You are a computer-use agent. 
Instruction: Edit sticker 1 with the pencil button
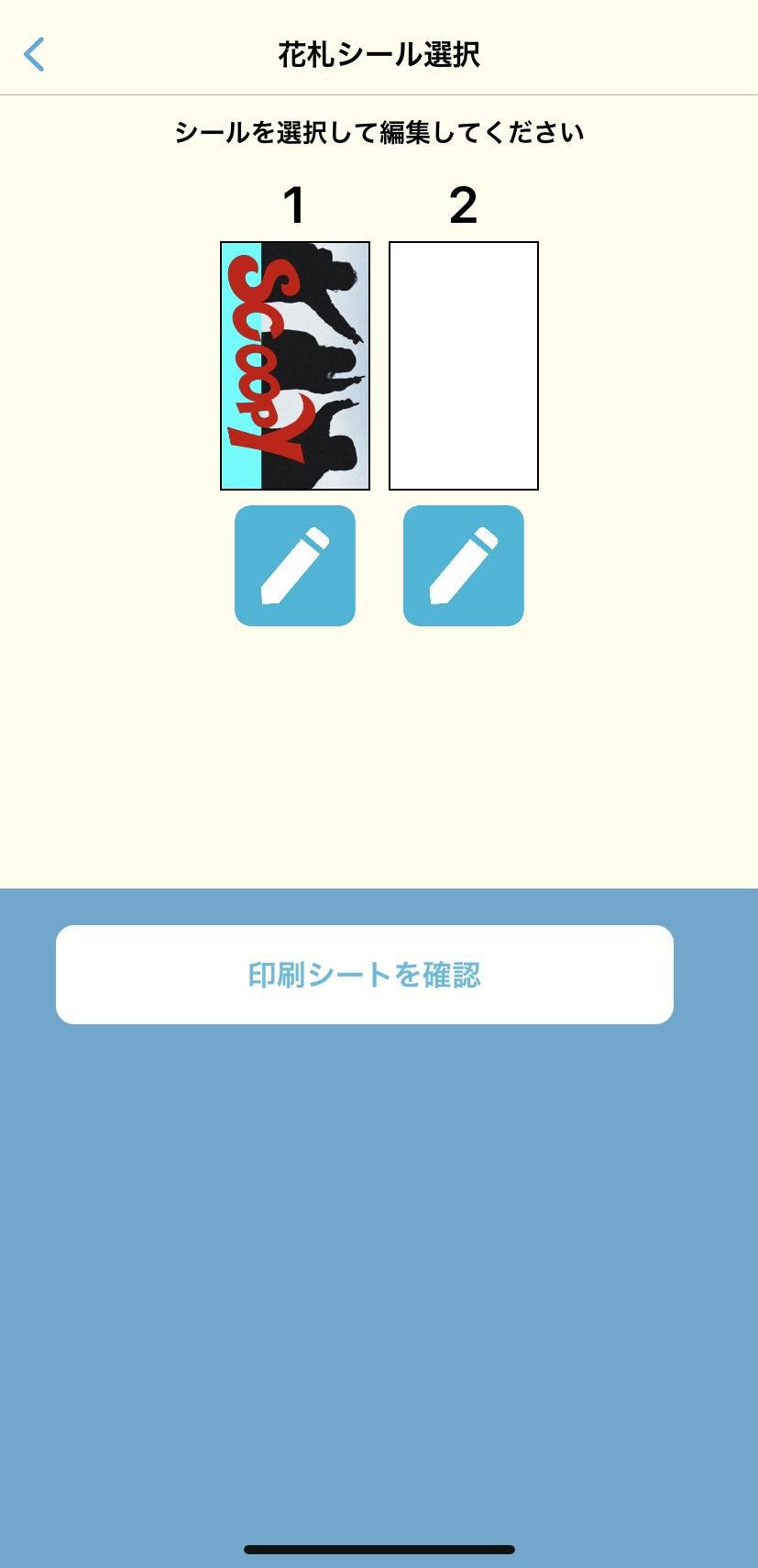coord(295,566)
